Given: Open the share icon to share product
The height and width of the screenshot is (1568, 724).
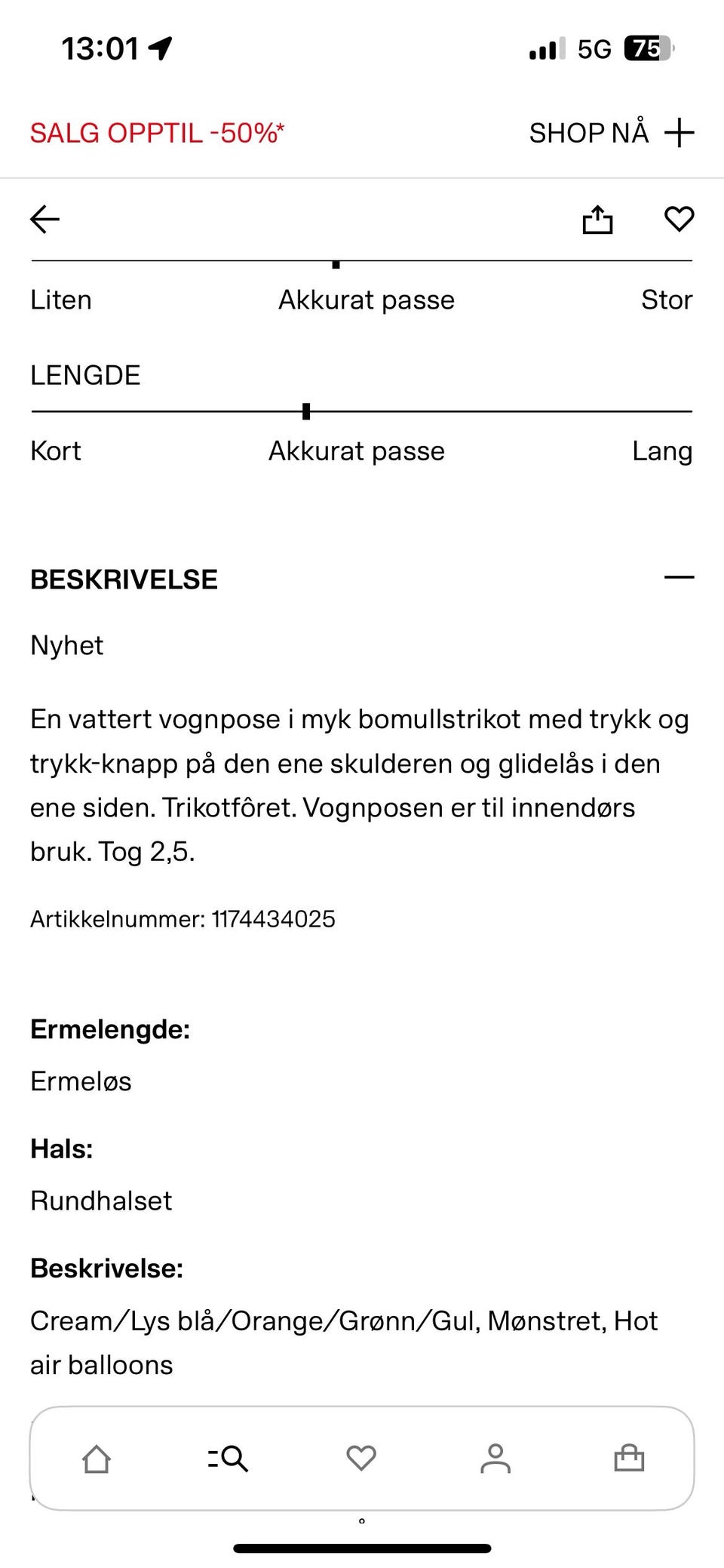Looking at the screenshot, I should tap(597, 220).
